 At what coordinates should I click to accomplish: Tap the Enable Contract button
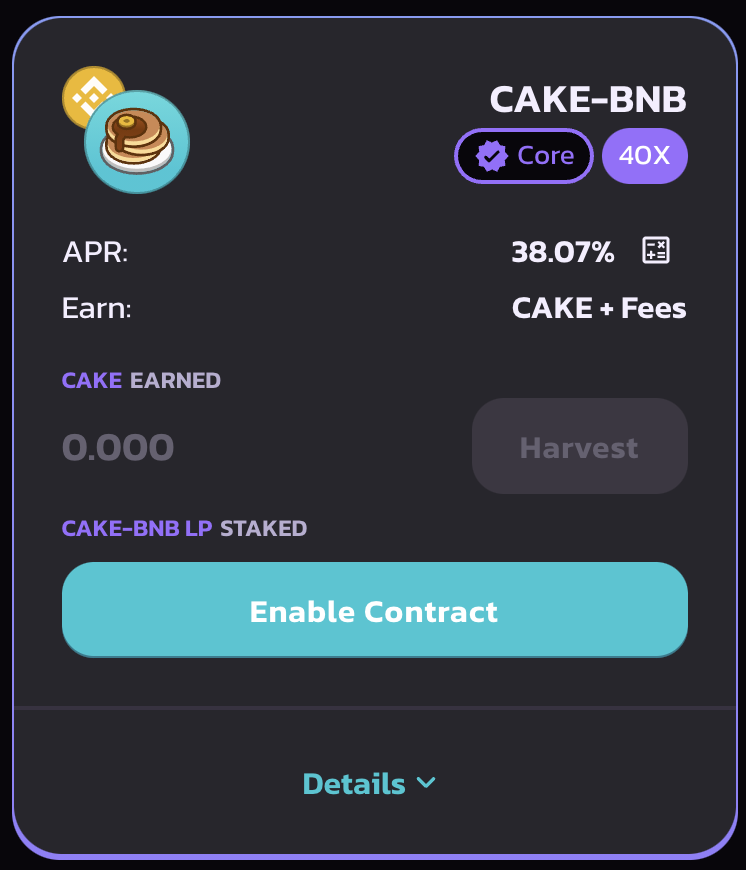pyautogui.click(x=374, y=610)
